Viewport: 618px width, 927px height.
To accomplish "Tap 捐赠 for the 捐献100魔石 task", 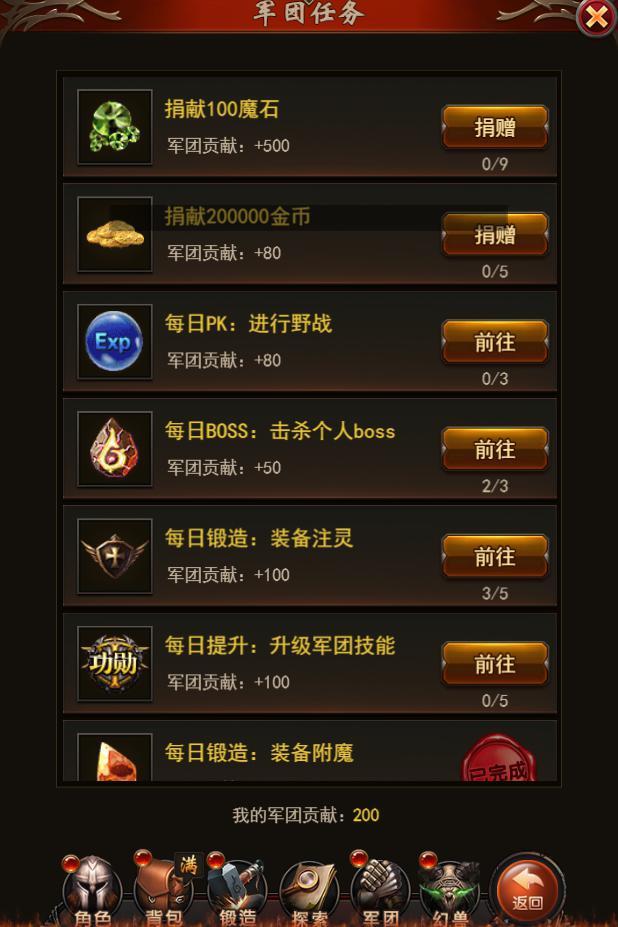I will (x=495, y=127).
